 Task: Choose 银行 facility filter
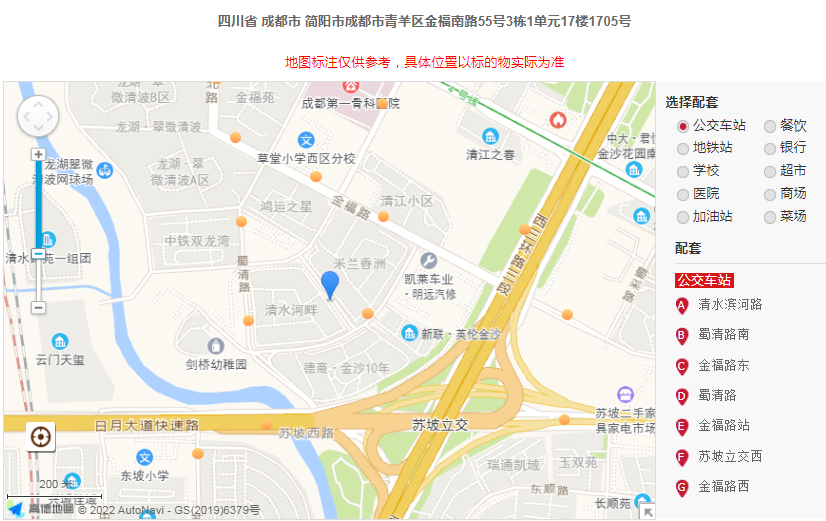(769, 148)
